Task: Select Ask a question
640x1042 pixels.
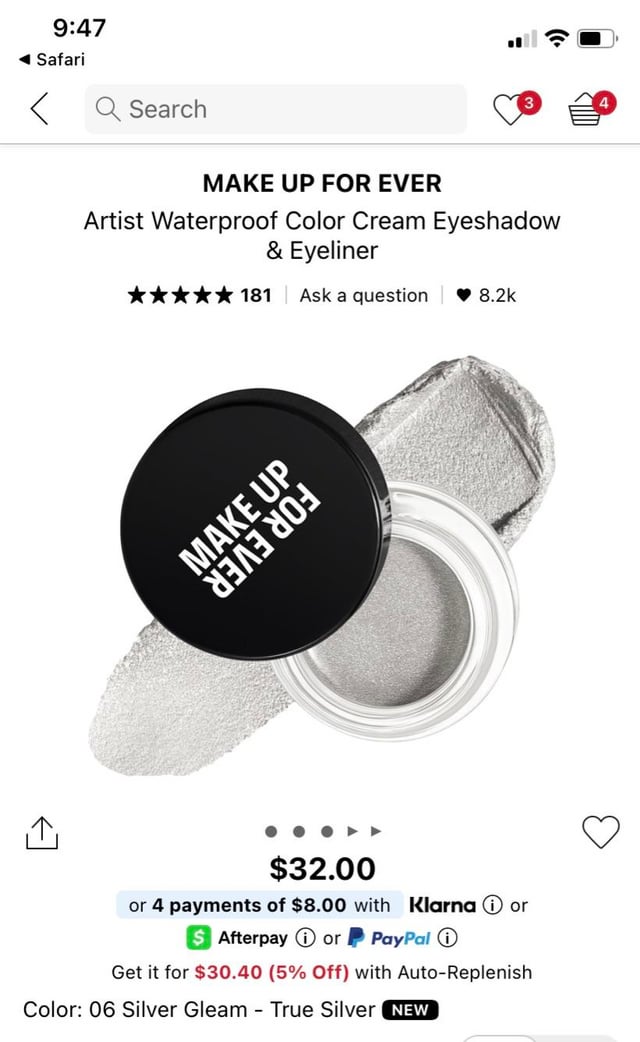Action: [363, 295]
